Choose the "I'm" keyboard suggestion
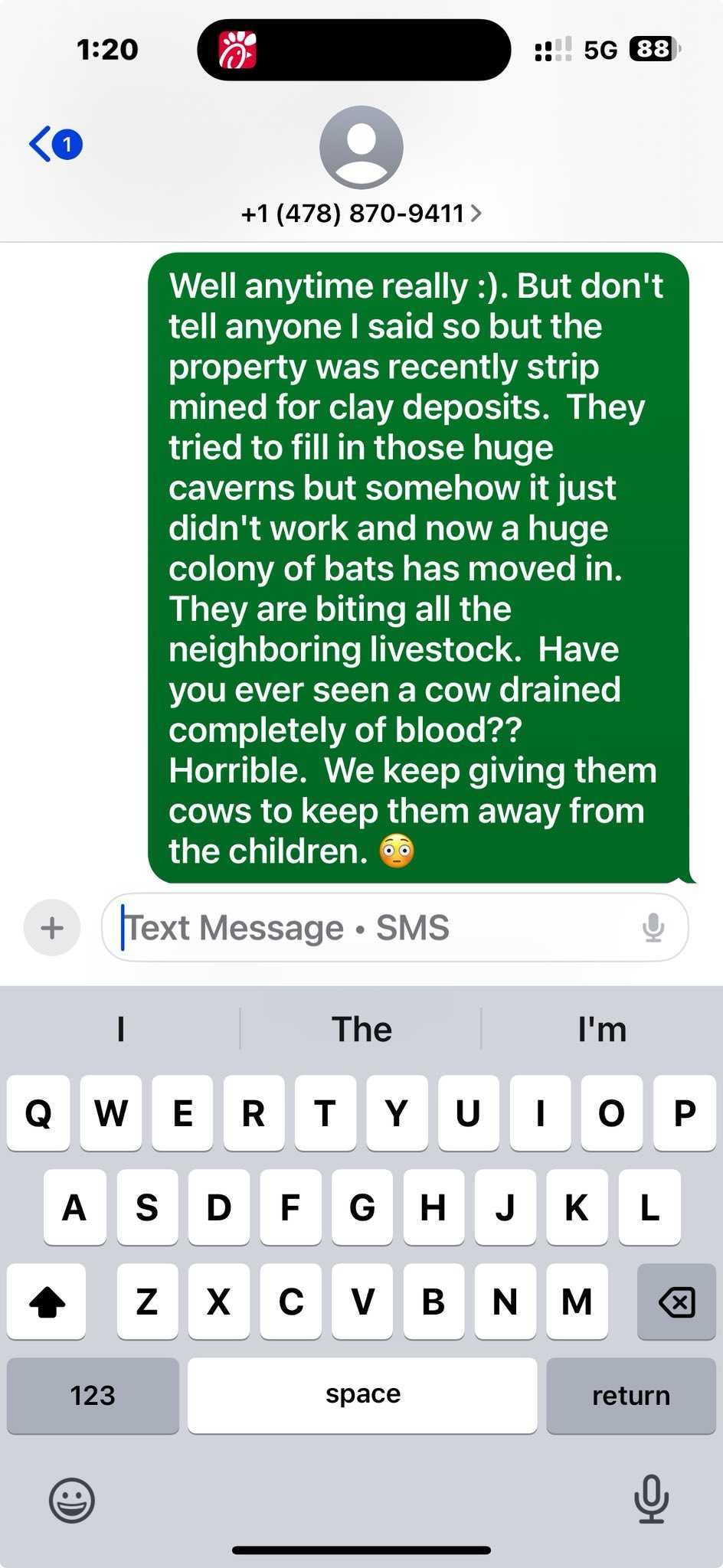This screenshot has height=1568, width=723. click(x=602, y=1030)
